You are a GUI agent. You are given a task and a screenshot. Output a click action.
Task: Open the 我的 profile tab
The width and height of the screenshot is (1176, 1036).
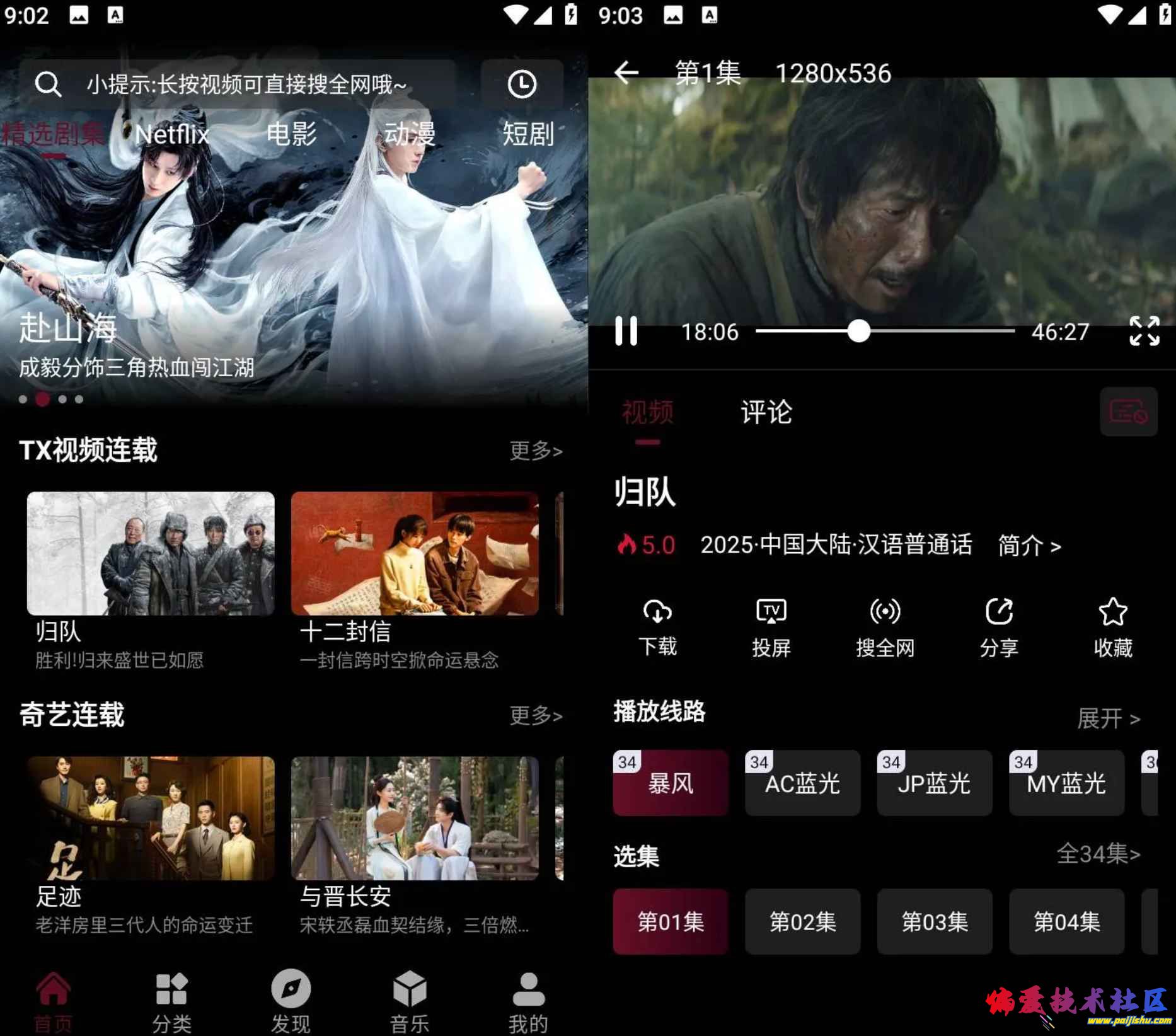point(528,1002)
